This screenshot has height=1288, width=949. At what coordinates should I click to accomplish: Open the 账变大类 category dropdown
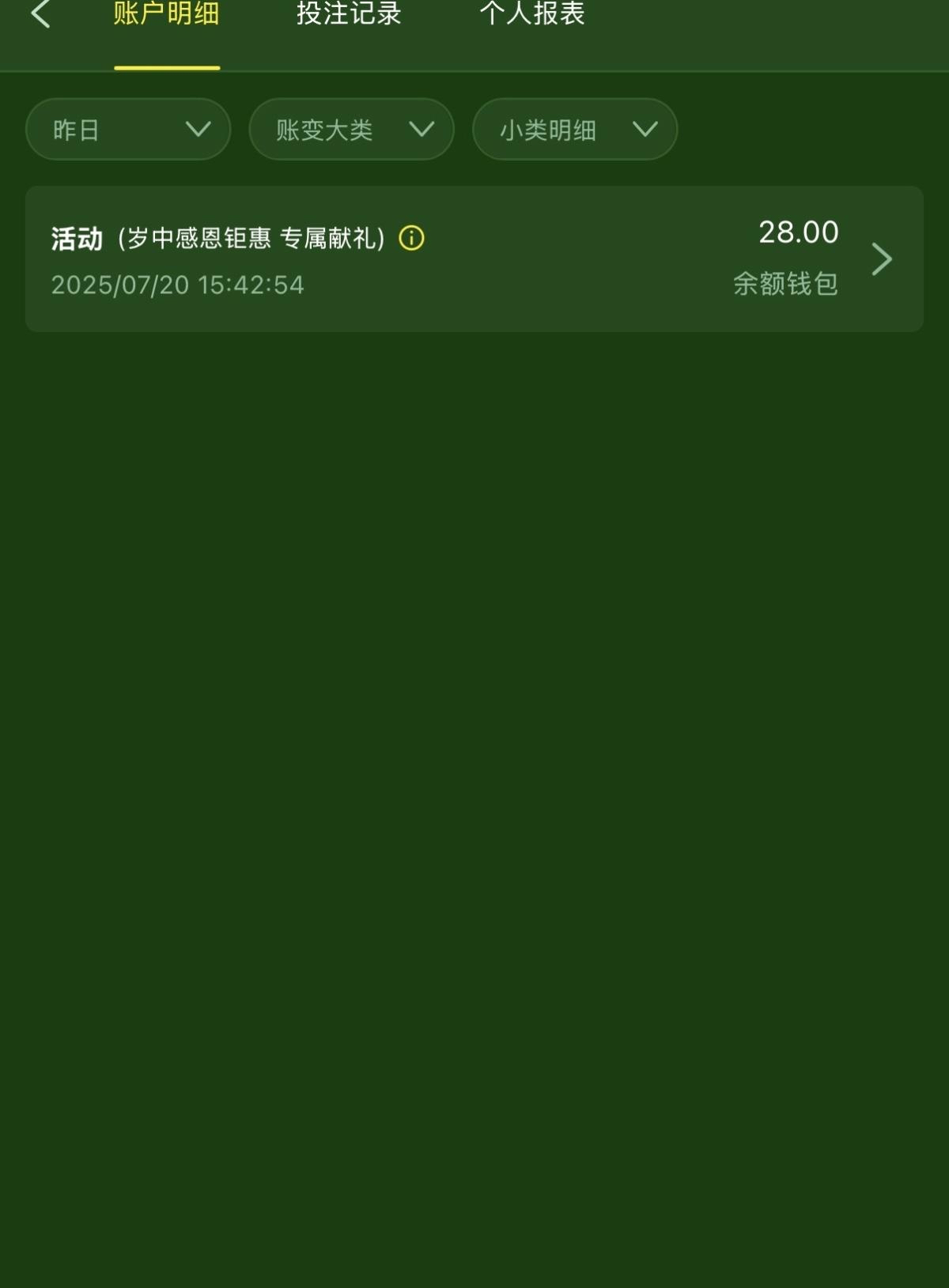point(351,130)
